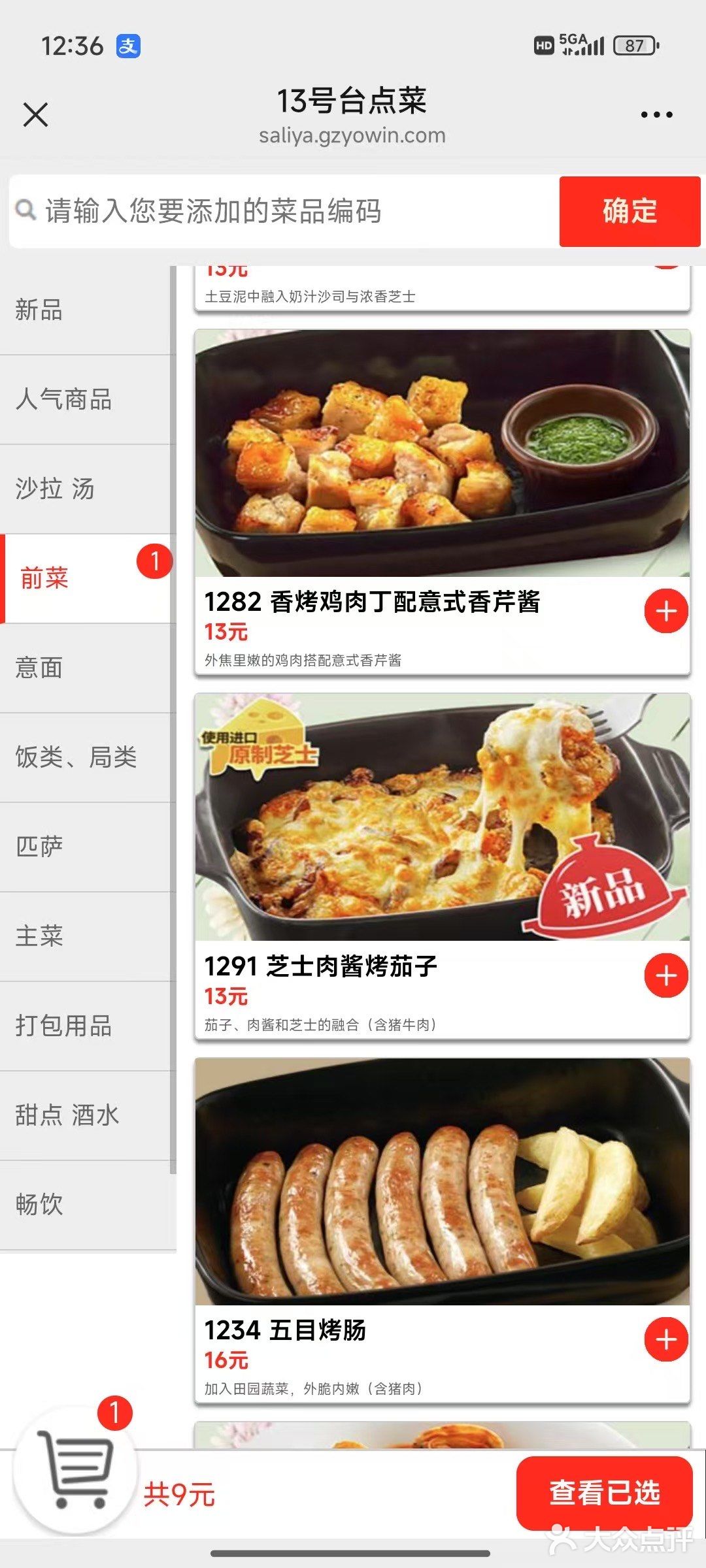Switch to the 匹萨 category
This screenshot has height=1568, width=706.
tap(39, 846)
